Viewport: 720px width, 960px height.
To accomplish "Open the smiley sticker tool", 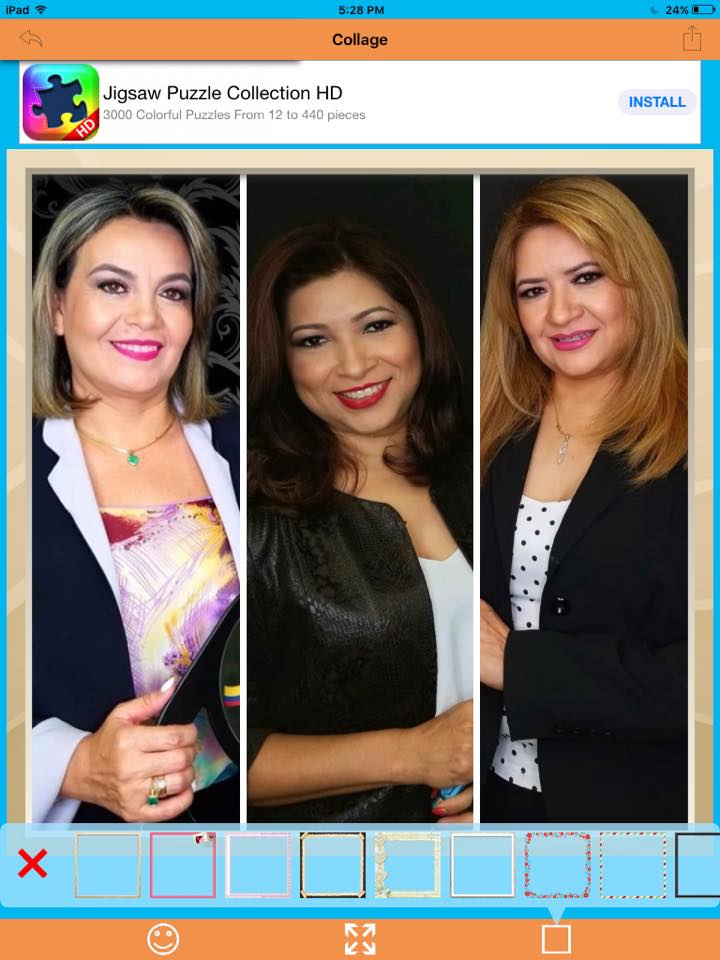I will coord(163,939).
